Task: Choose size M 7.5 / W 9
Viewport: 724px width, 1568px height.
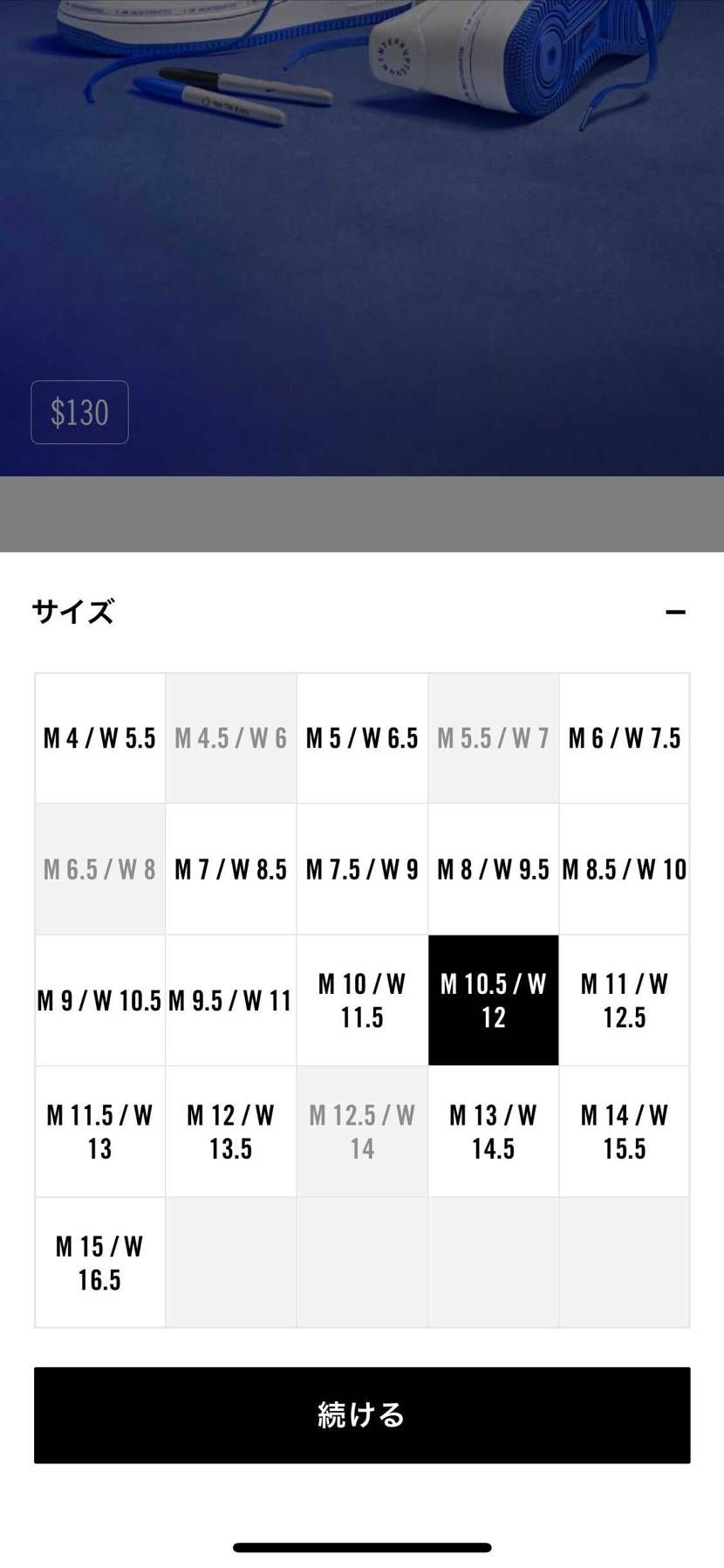Action: (362, 869)
